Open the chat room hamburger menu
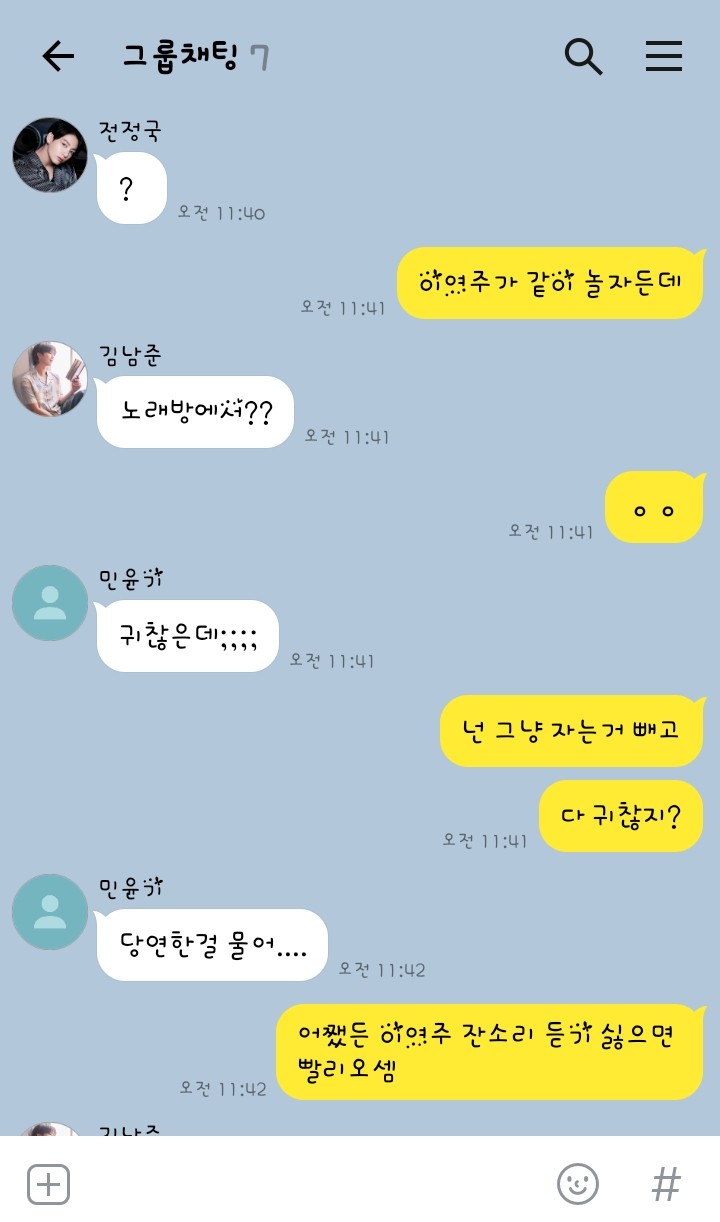 pos(663,57)
